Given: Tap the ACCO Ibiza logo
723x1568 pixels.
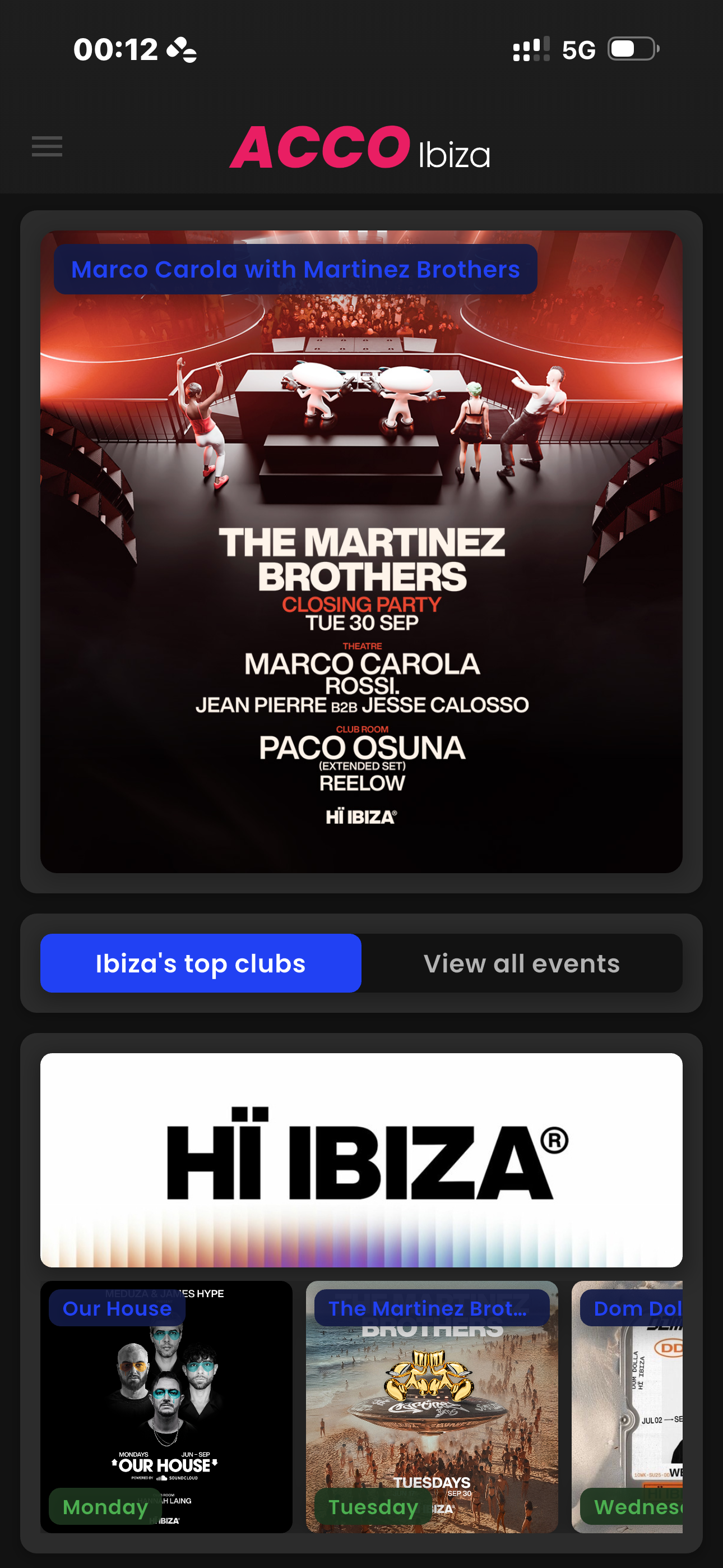Looking at the screenshot, I should pyautogui.click(x=361, y=149).
